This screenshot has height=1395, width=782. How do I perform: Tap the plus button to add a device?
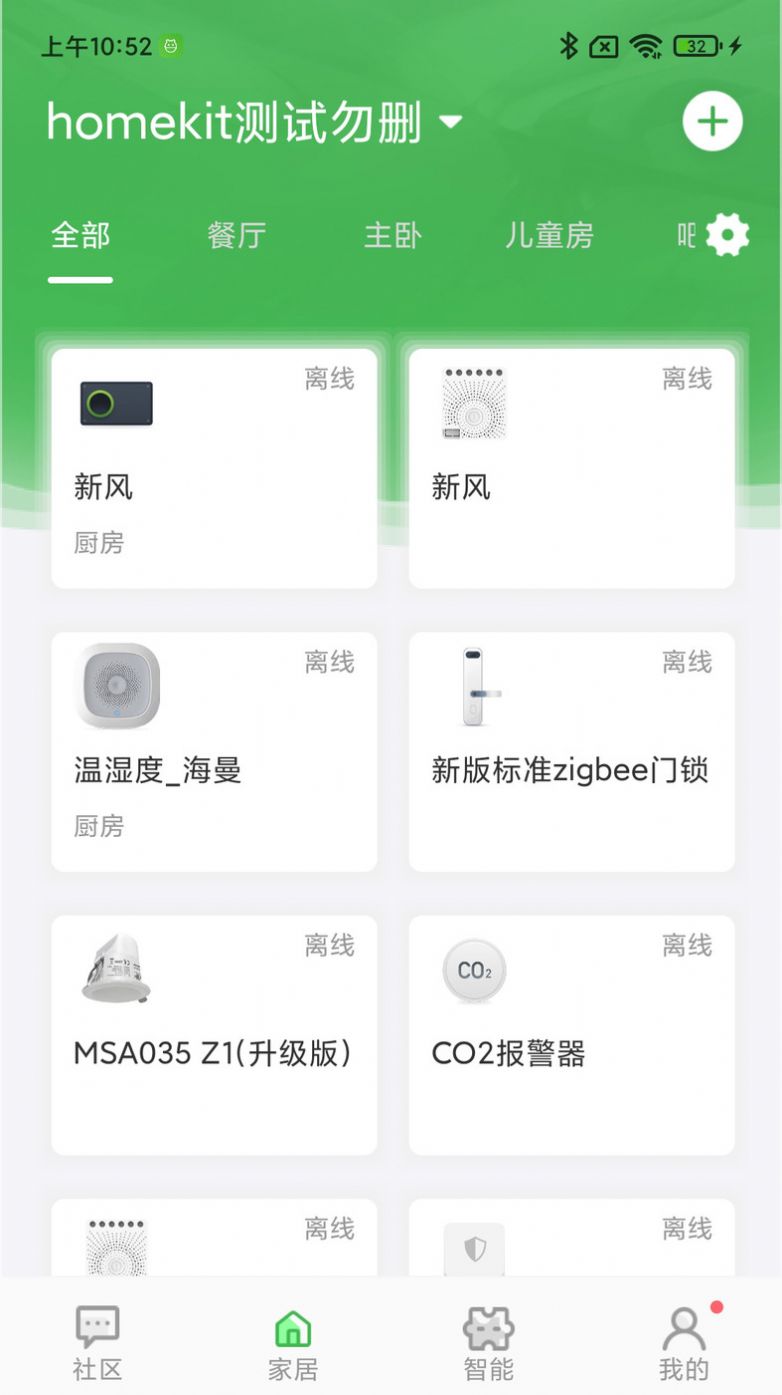pos(712,121)
